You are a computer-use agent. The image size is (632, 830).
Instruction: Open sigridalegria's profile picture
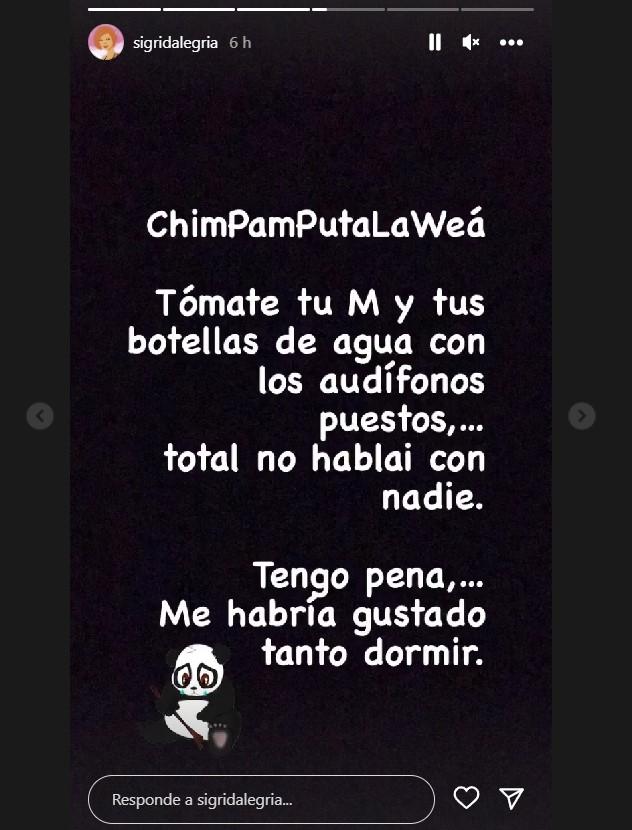pyautogui.click(x=106, y=43)
